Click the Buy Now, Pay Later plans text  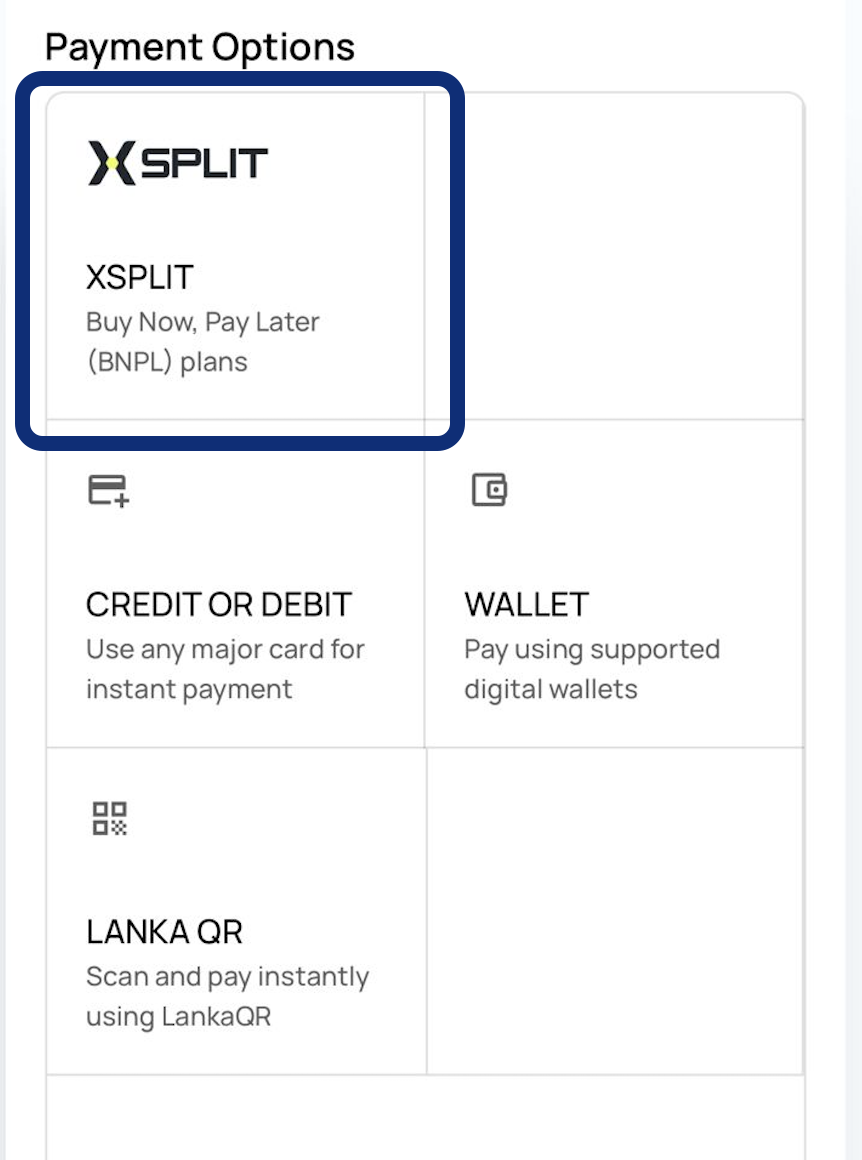tap(202, 340)
